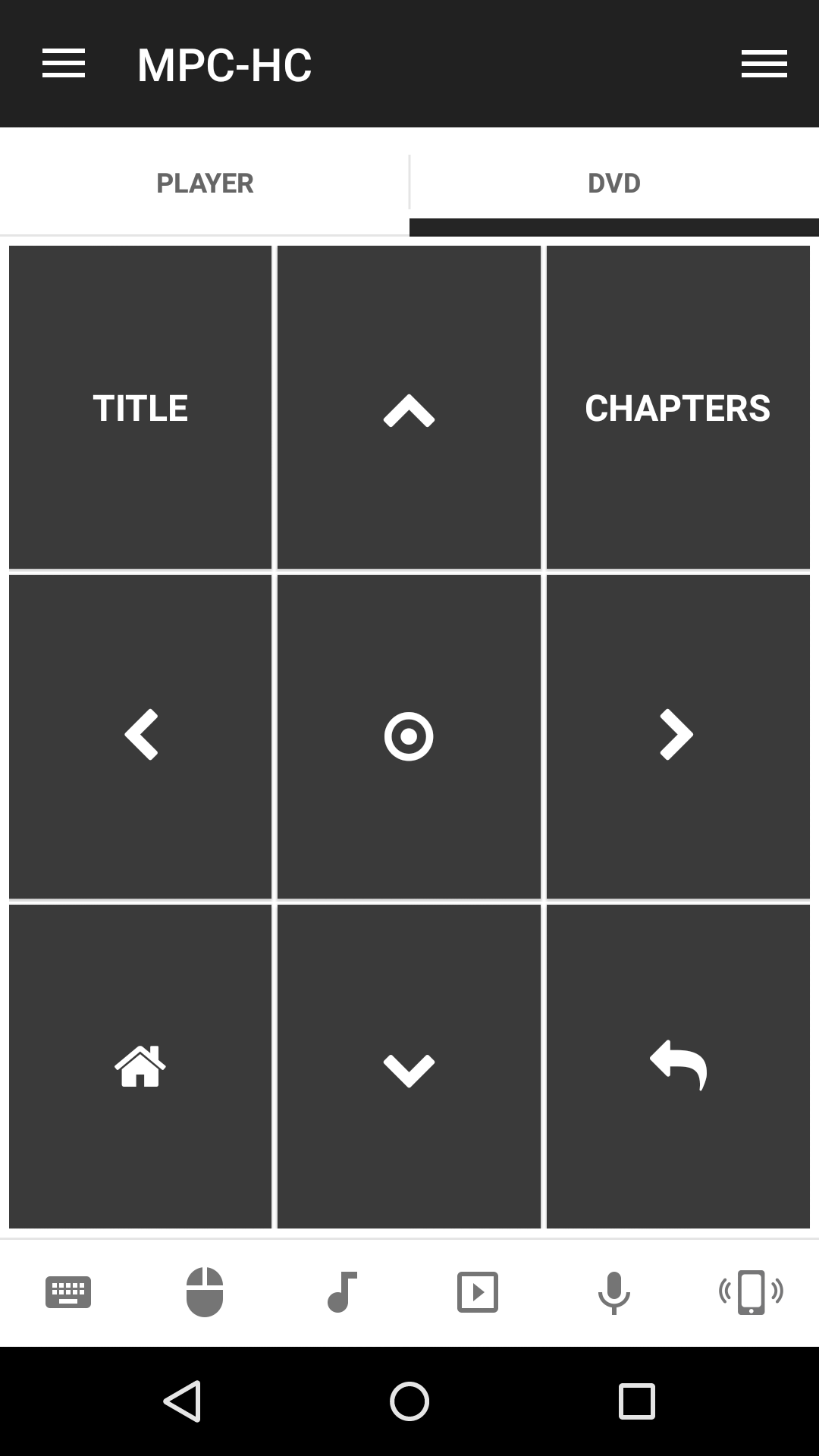Navigate down in the DVD menu
Screen dimensions: 819x1456
point(409,1066)
